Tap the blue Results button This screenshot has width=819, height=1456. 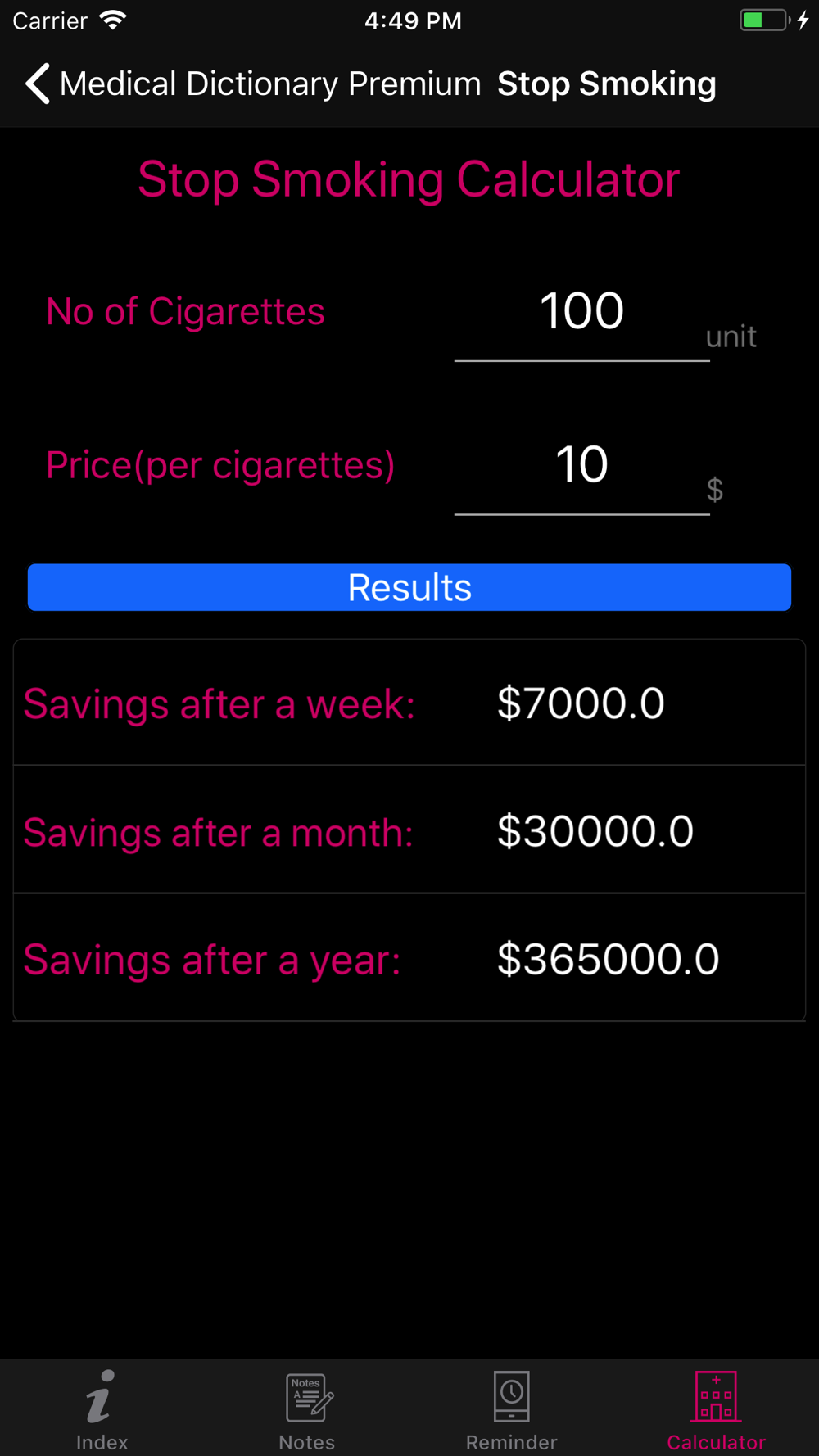click(x=409, y=587)
